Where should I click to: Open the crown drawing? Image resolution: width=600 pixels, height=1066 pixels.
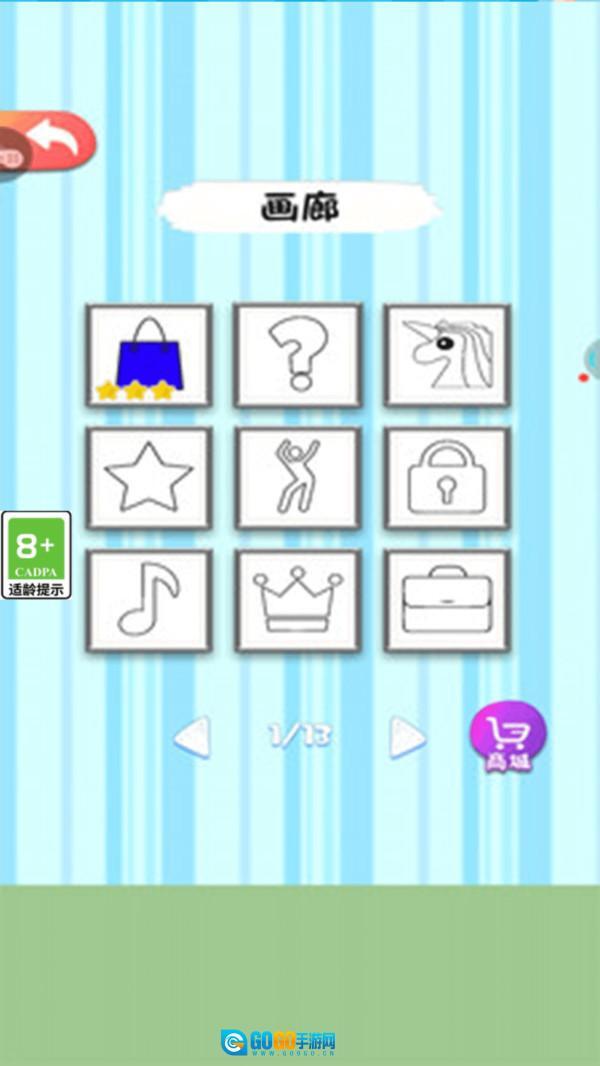coord(297,601)
